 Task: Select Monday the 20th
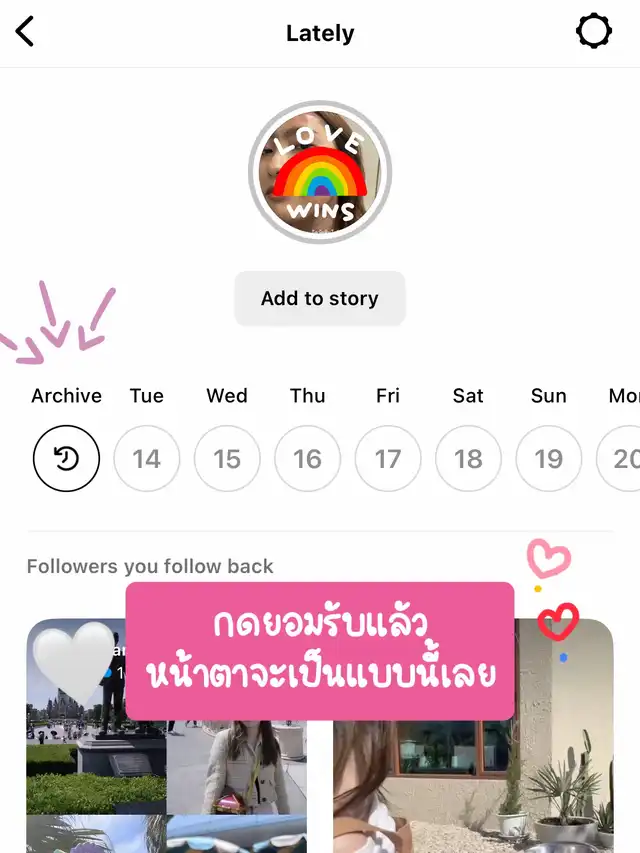pos(622,459)
